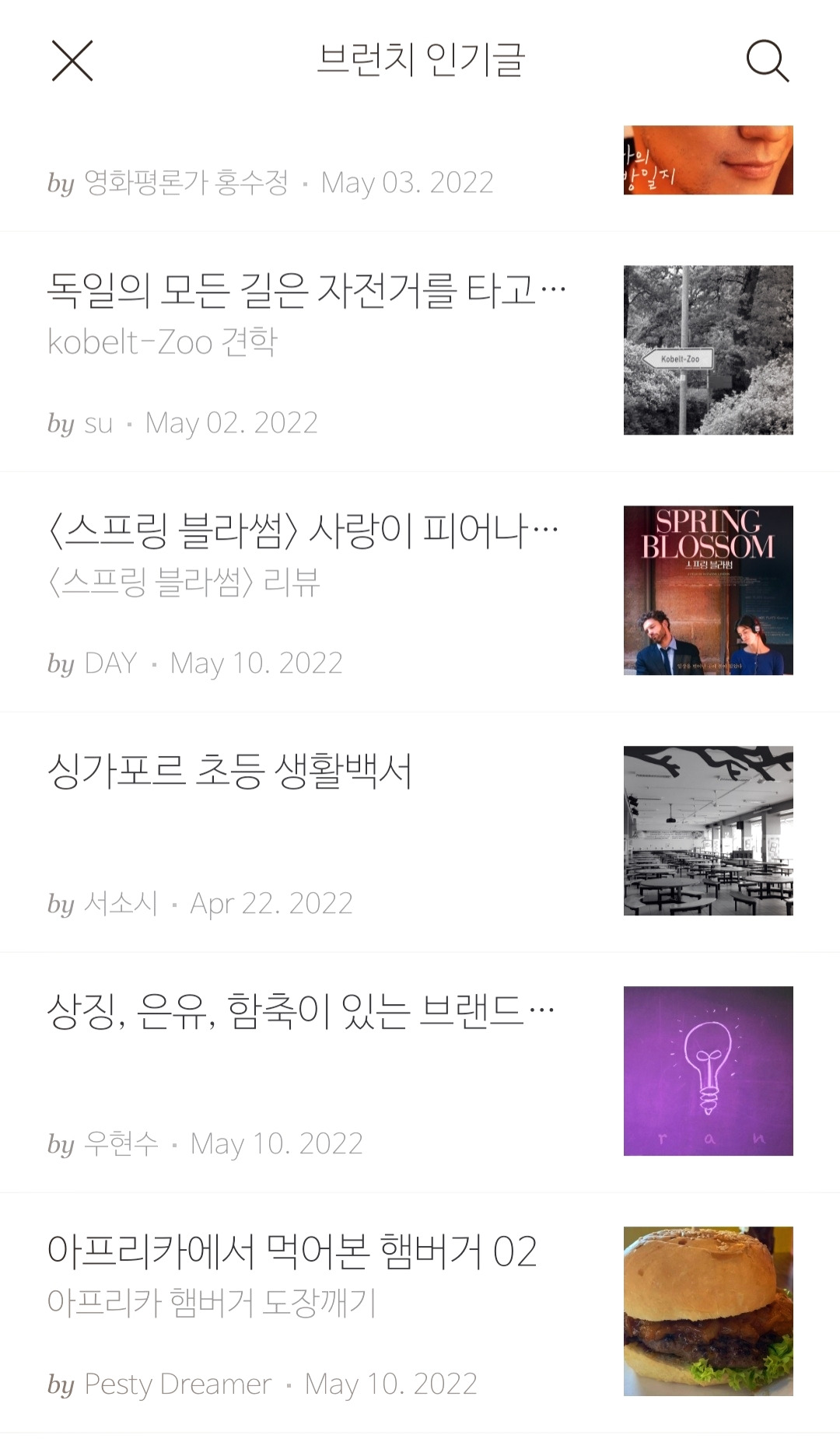Open the 독일의 모든 길은 자전거를 article

(420, 352)
